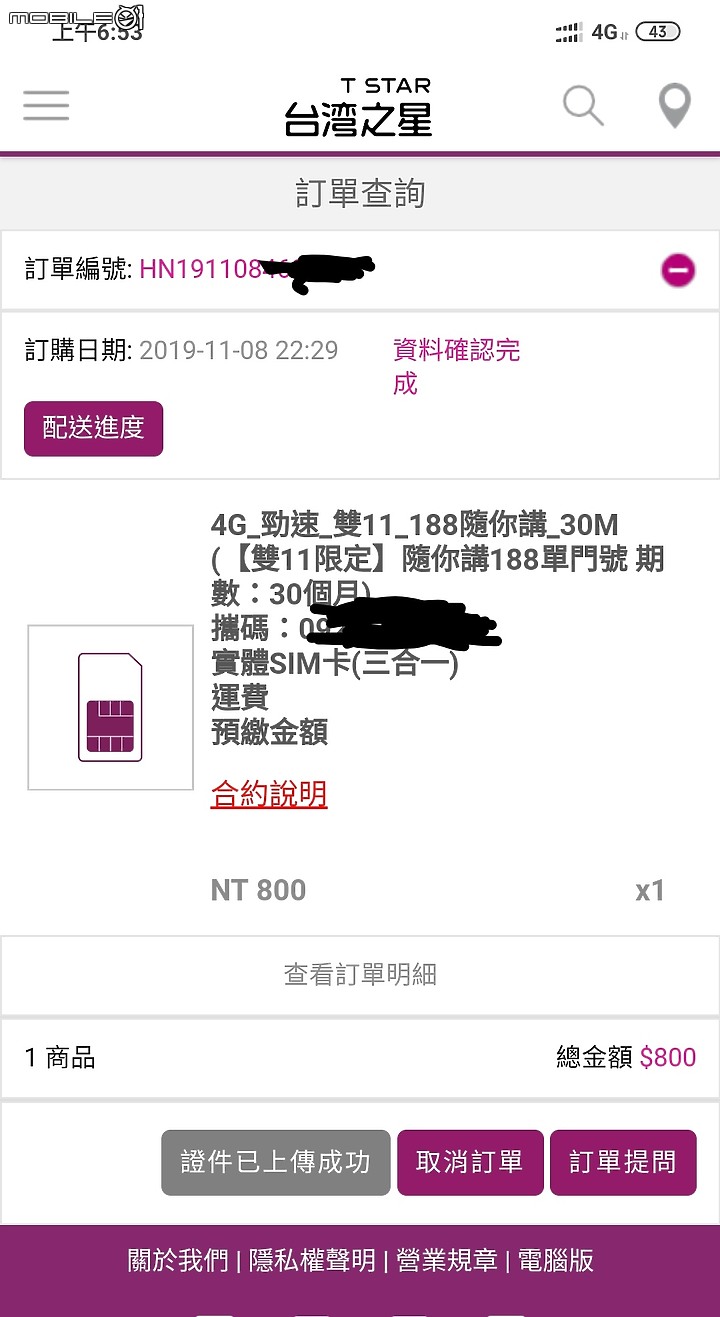720x1317 pixels.
Task: Collapse the order with the minus icon
Action: pos(677,270)
